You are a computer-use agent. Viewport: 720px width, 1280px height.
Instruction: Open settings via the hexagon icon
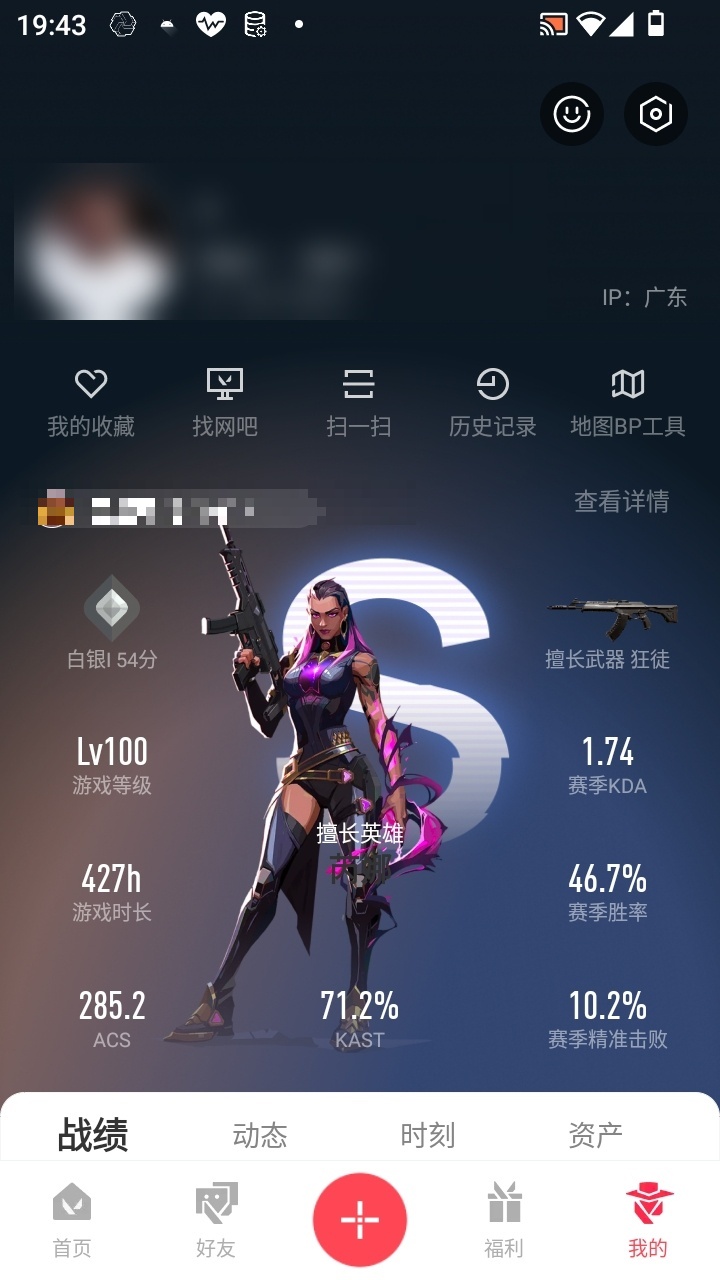point(656,114)
